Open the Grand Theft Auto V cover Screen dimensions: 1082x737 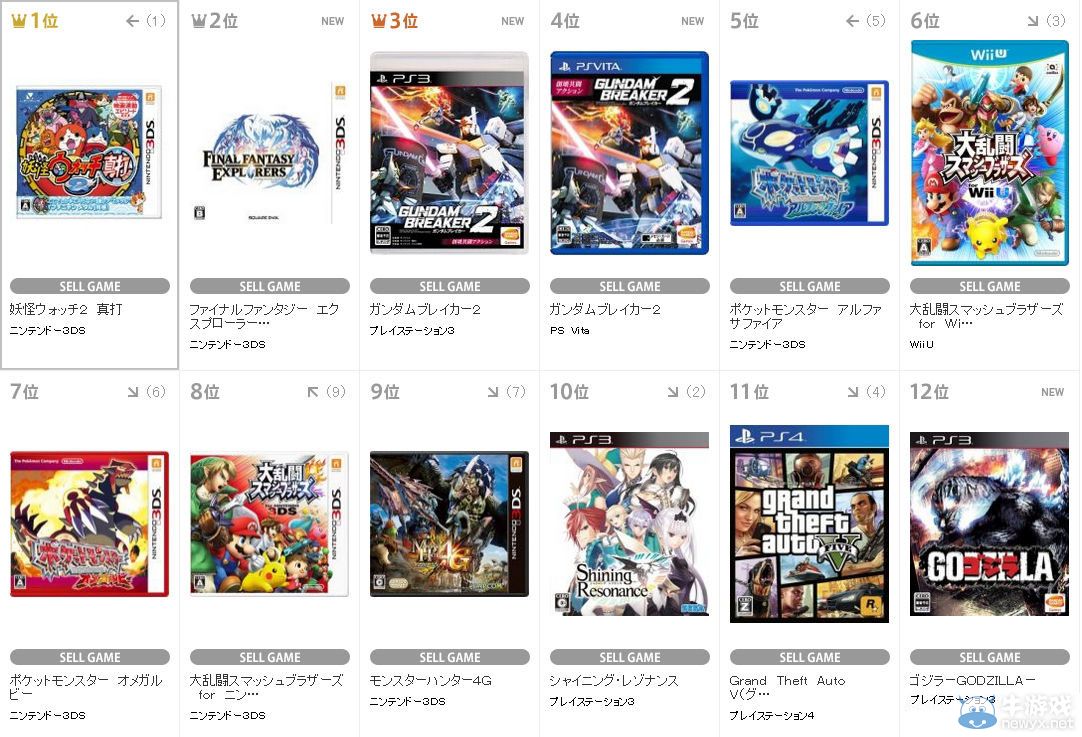click(810, 524)
